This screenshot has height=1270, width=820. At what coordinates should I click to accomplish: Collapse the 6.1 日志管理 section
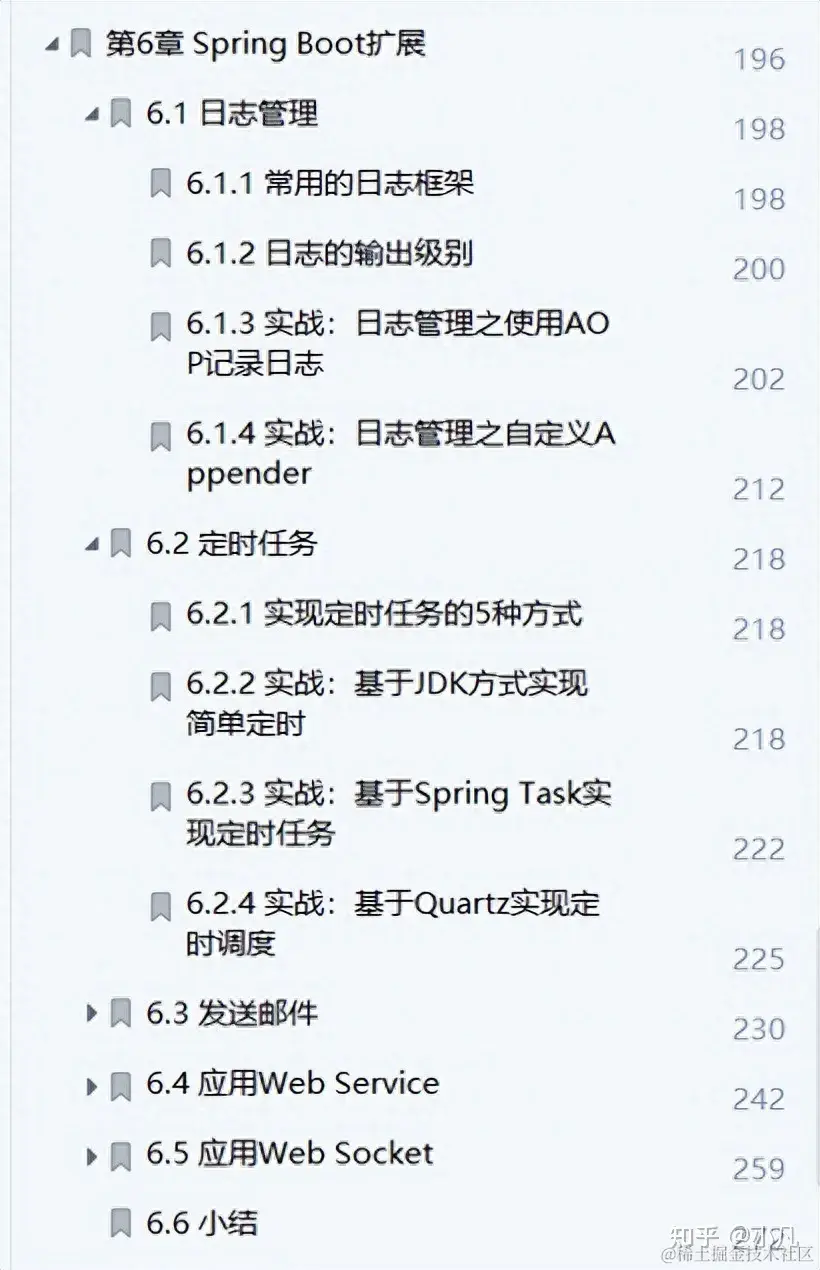coord(92,114)
